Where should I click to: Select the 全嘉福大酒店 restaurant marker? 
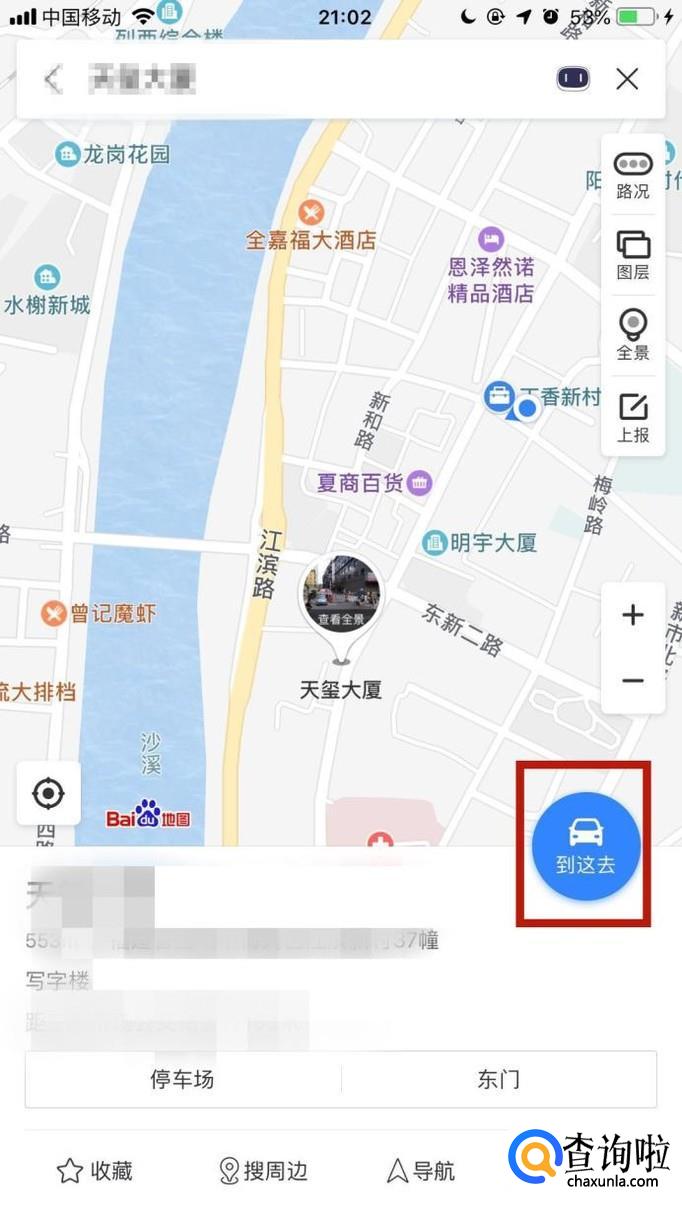coord(312,213)
